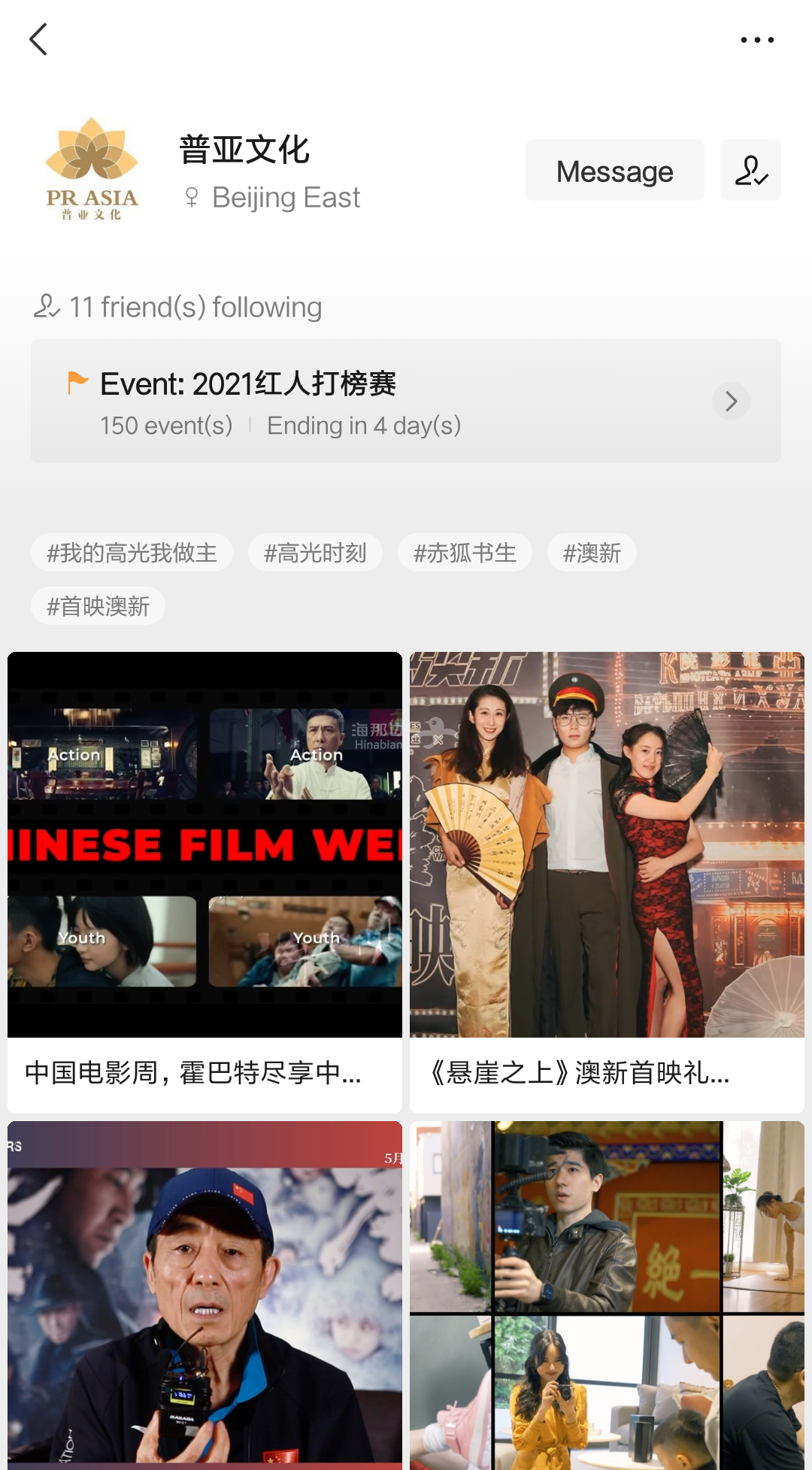Go back to the previous page
812x1470 pixels.
[38, 39]
